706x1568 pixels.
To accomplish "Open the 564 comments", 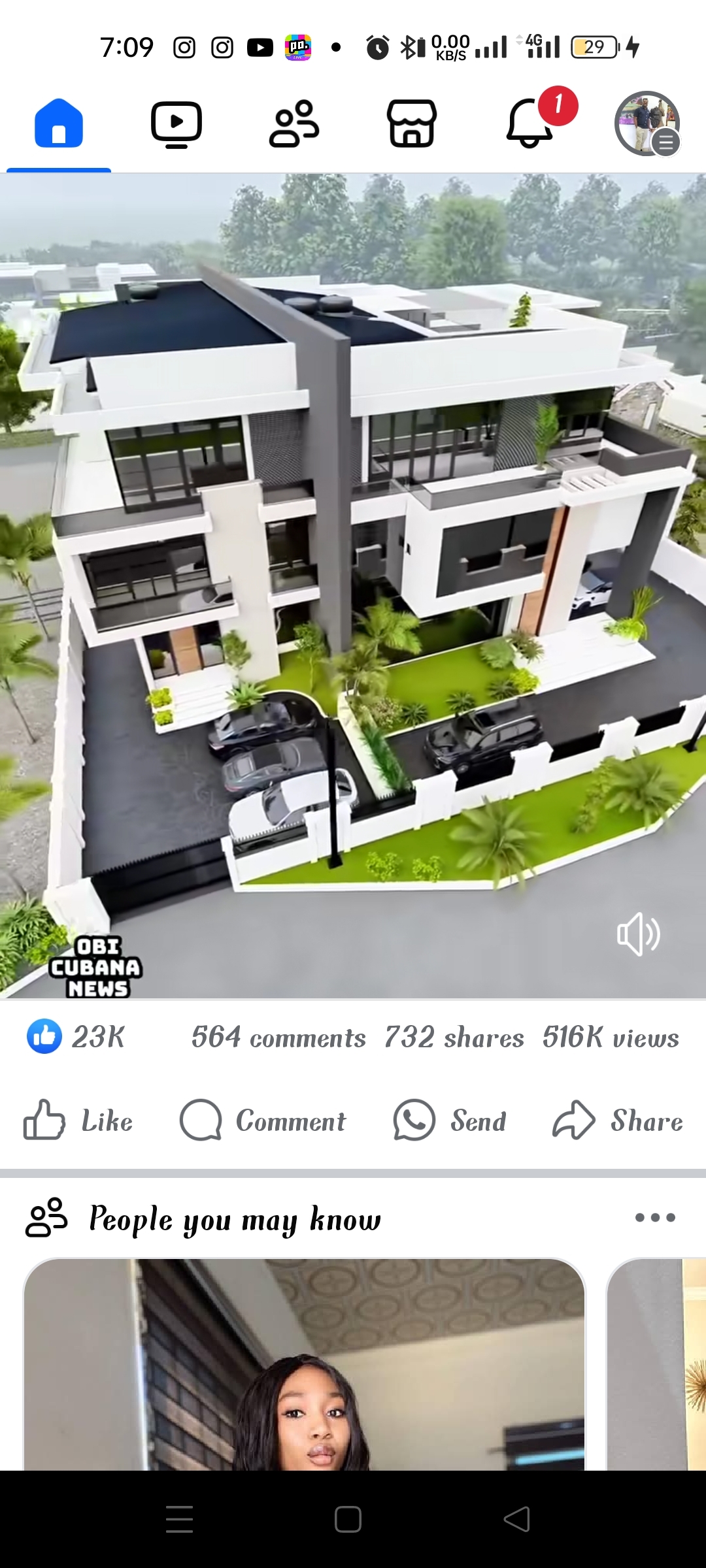I will (x=278, y=1037).
